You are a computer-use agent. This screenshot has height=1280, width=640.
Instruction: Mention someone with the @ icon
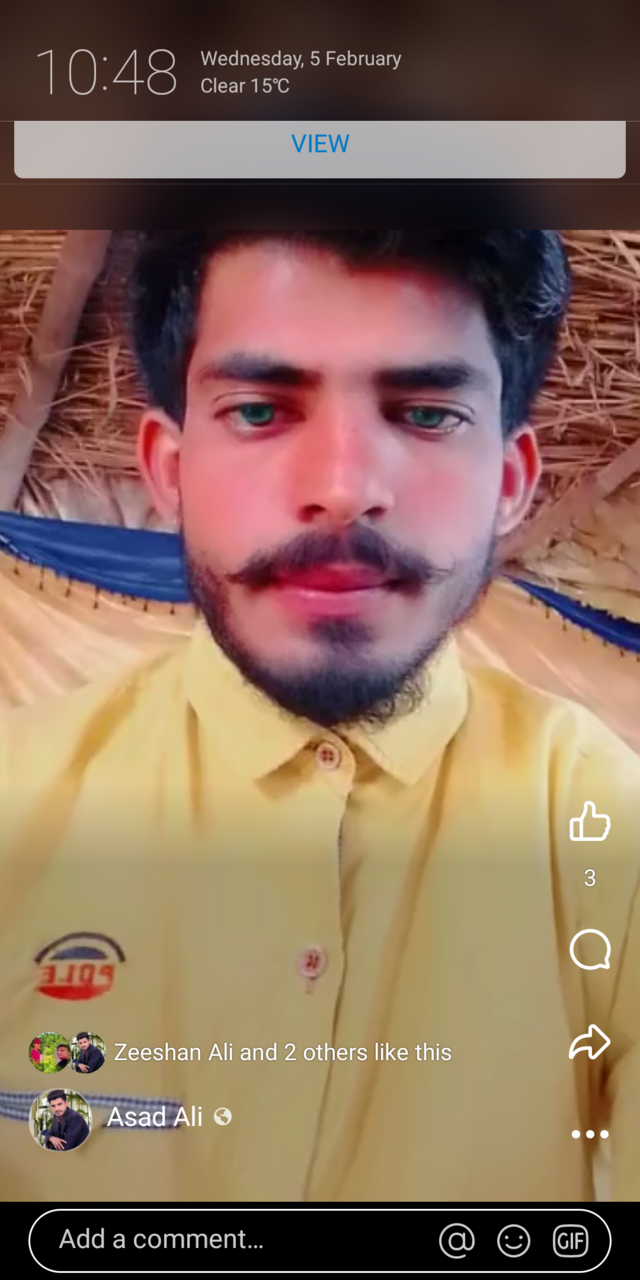pyautogui.click(x=456, y=1241)
